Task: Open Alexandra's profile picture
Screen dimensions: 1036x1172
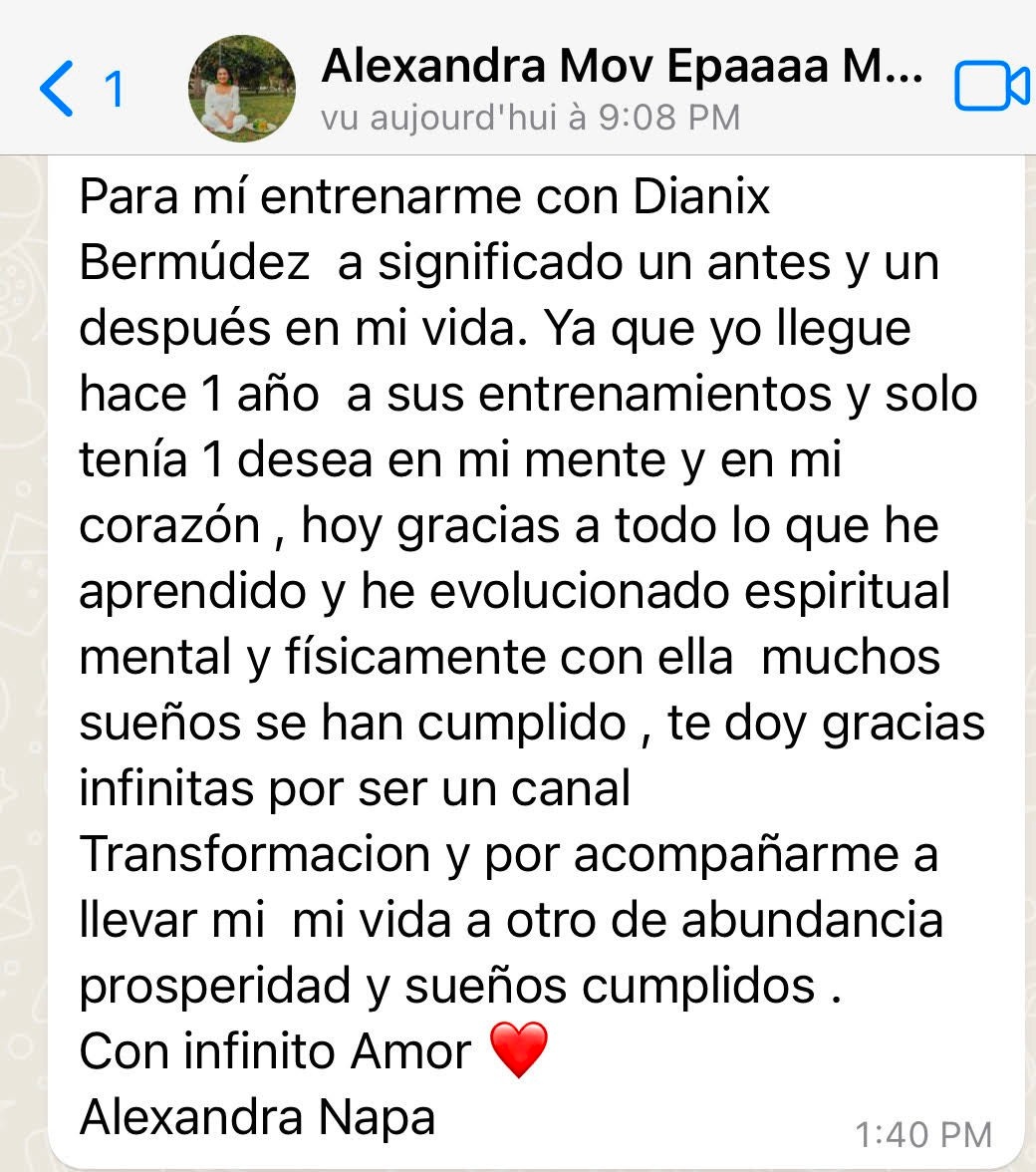Action: (240, 89)
